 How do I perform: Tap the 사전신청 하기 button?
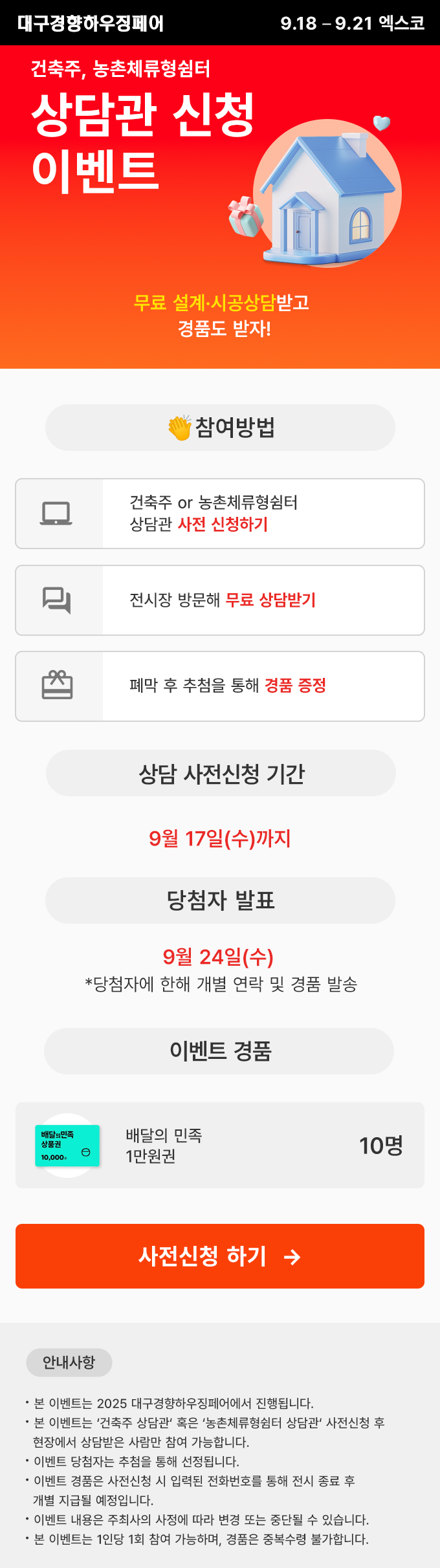point(220,1256)
